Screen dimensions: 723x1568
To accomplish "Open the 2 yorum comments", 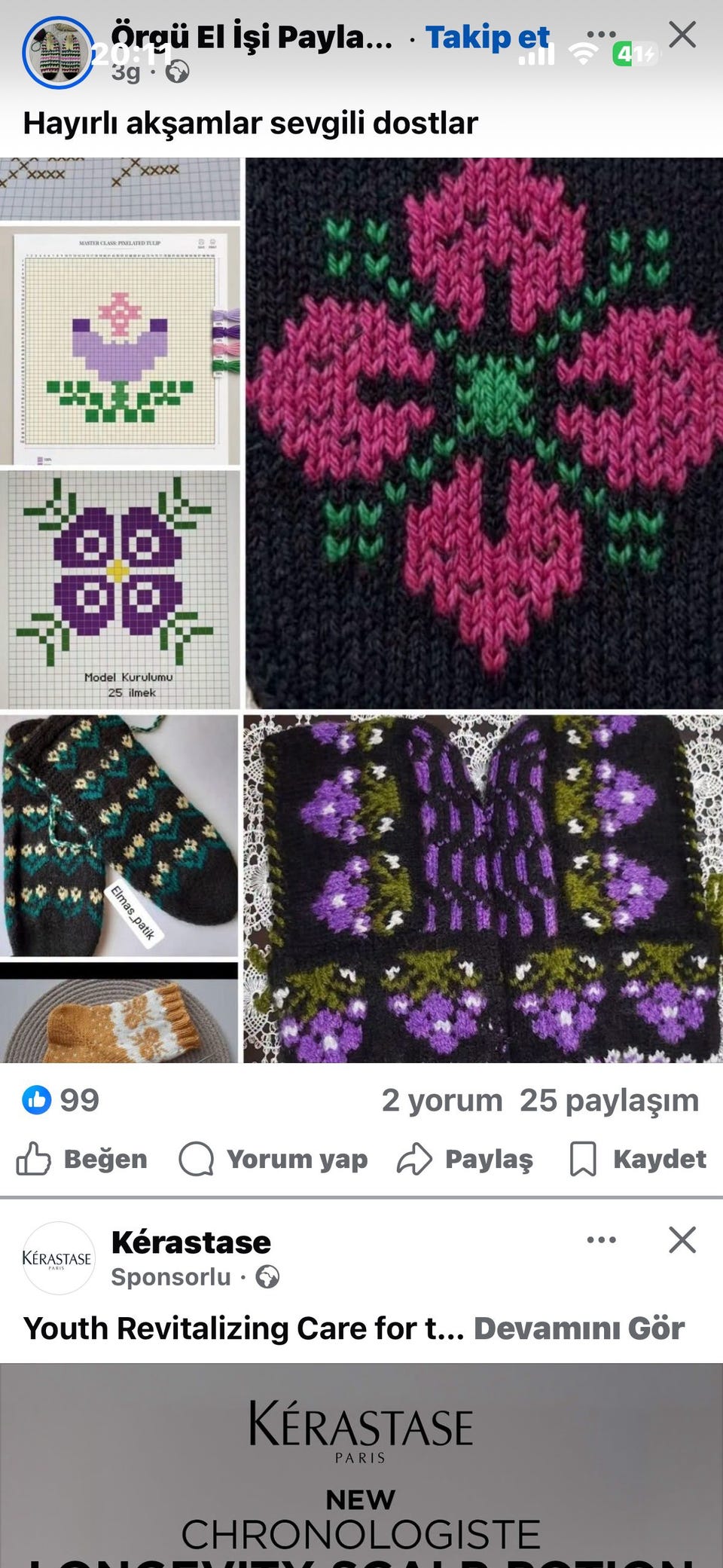I will point(442,1100).
